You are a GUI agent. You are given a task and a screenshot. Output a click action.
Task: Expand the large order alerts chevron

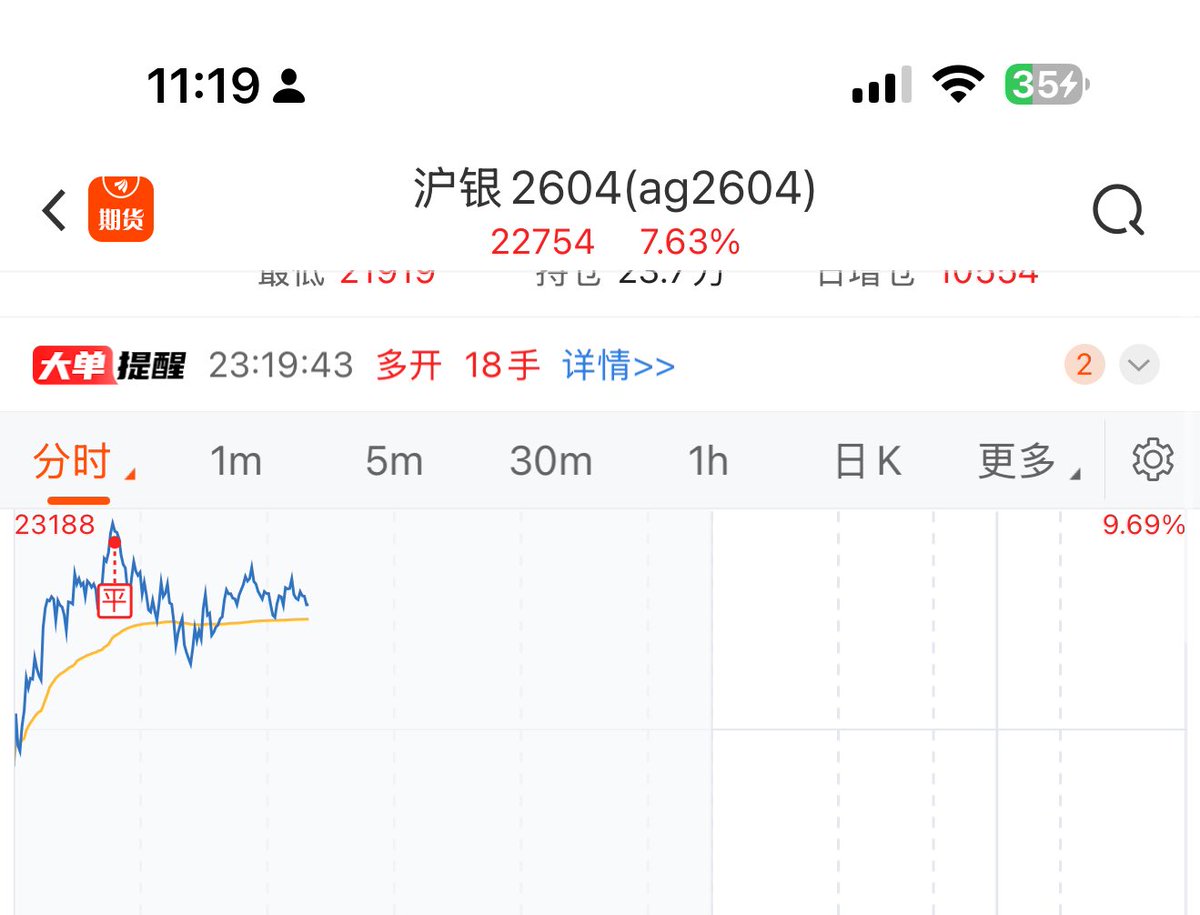(x=1138, y=366)
